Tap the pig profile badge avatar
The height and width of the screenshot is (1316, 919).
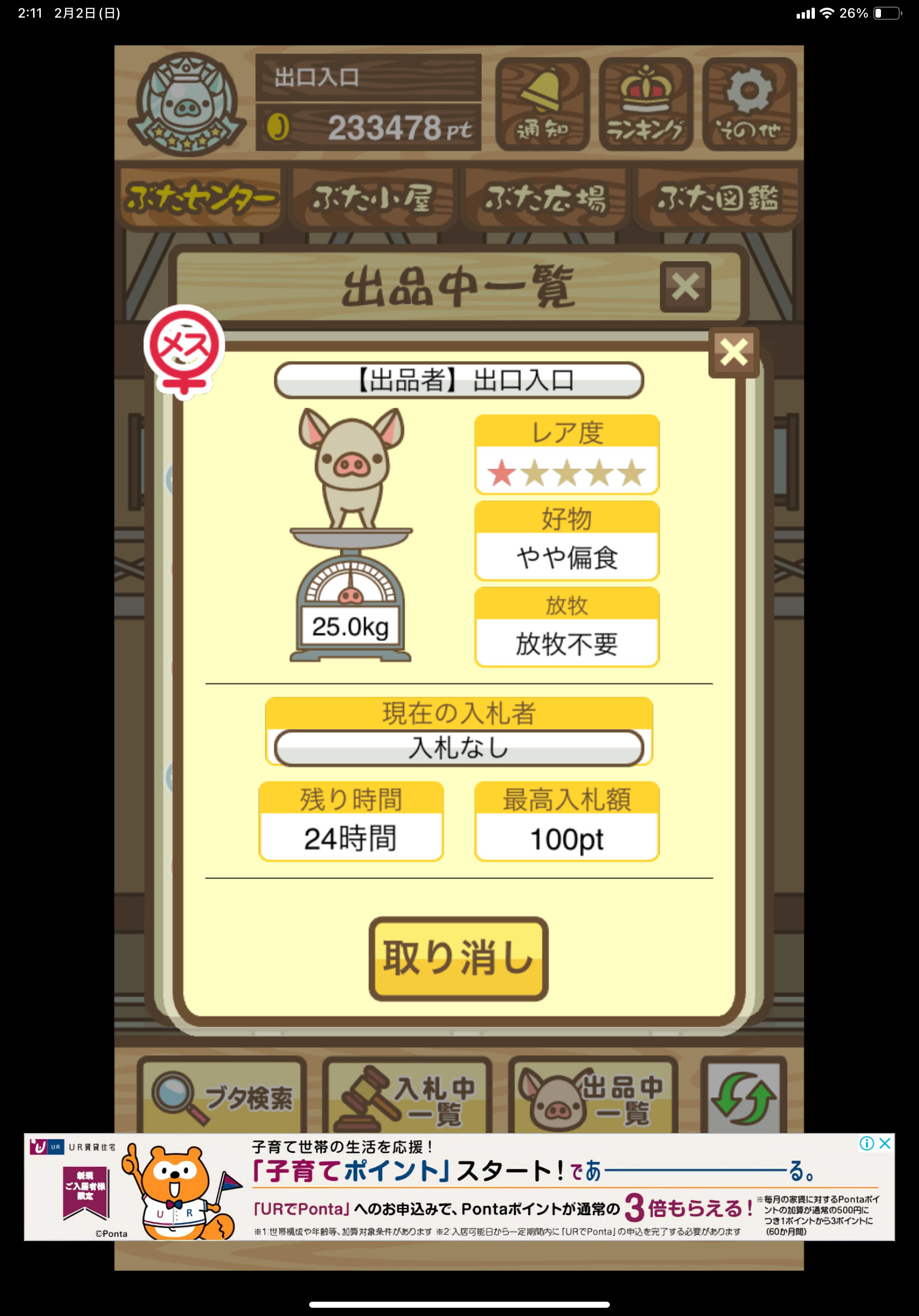click(186, 104)
